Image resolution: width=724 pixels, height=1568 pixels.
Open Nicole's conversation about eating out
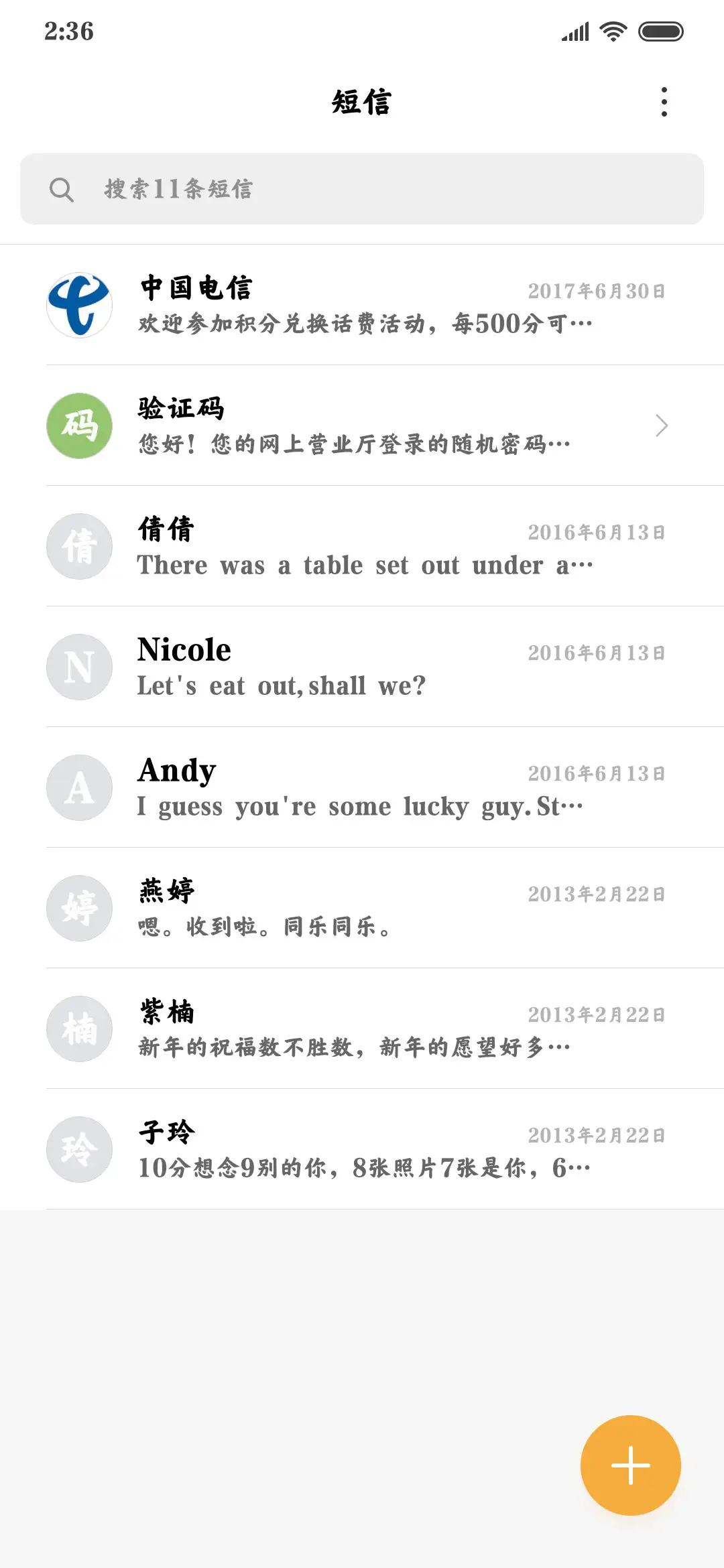point(362,667)
